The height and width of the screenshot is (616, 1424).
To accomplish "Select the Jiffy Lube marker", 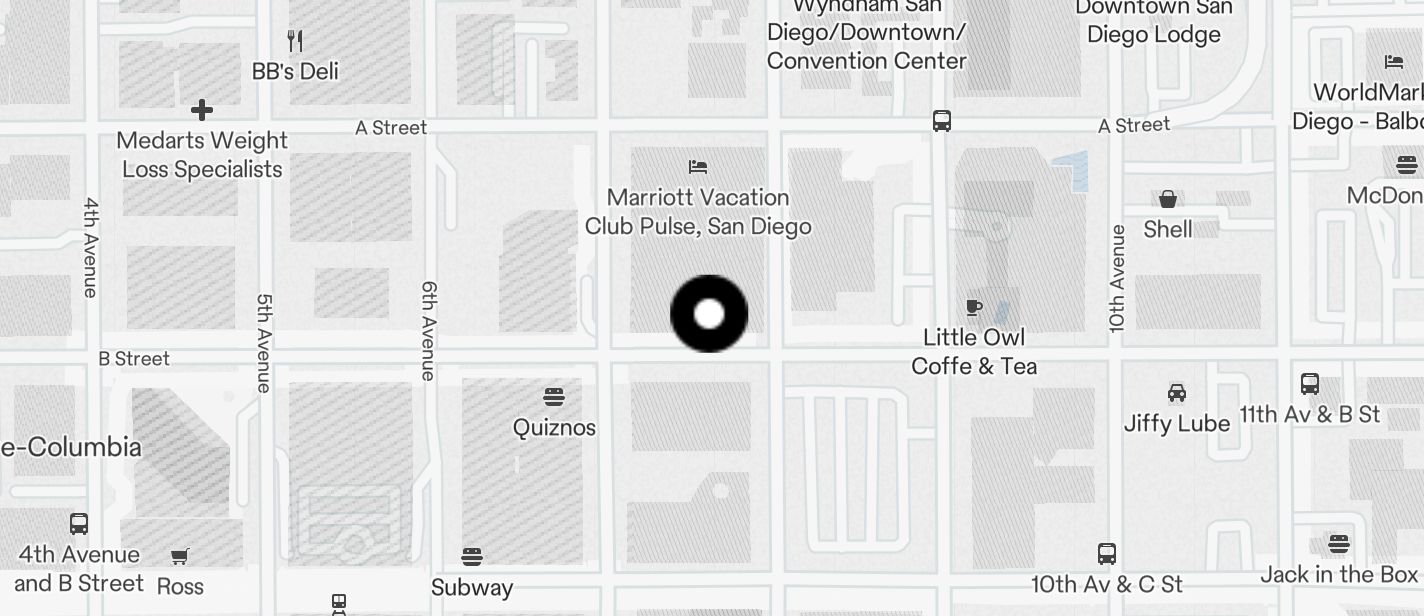I will click(1177, 393).
